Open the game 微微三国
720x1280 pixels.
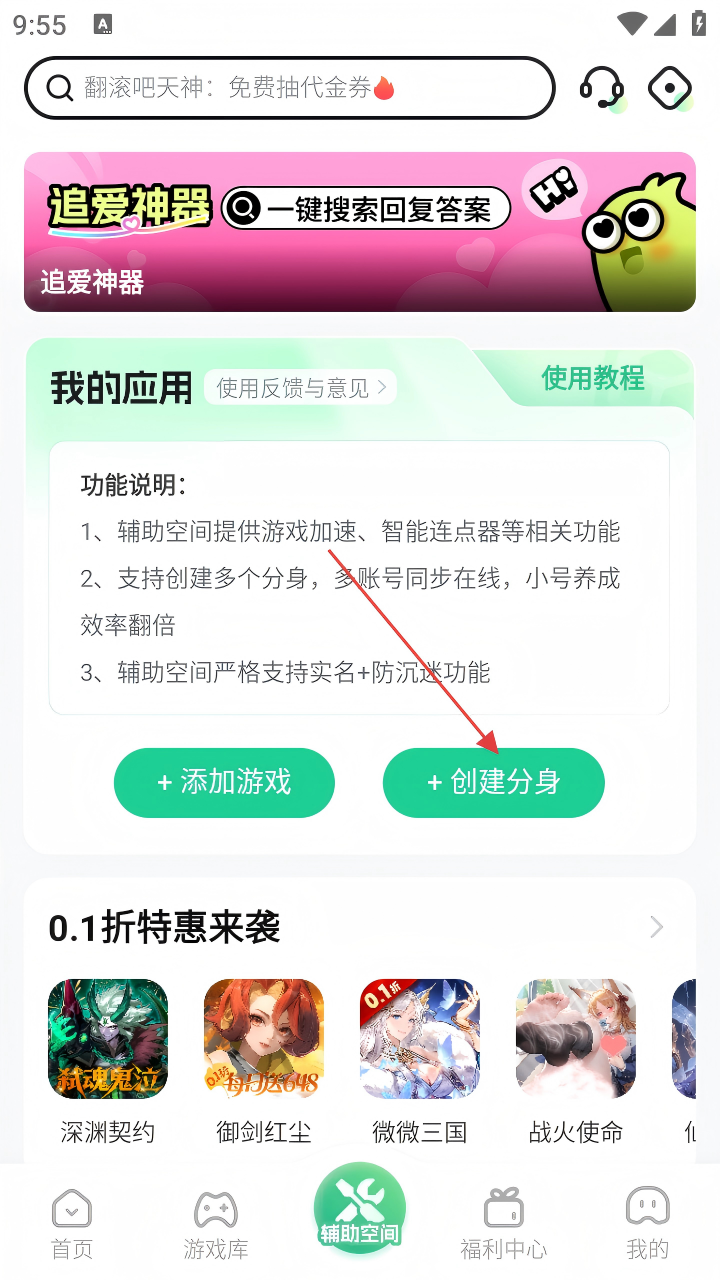pyautogui.click(x=420, y=1039)
